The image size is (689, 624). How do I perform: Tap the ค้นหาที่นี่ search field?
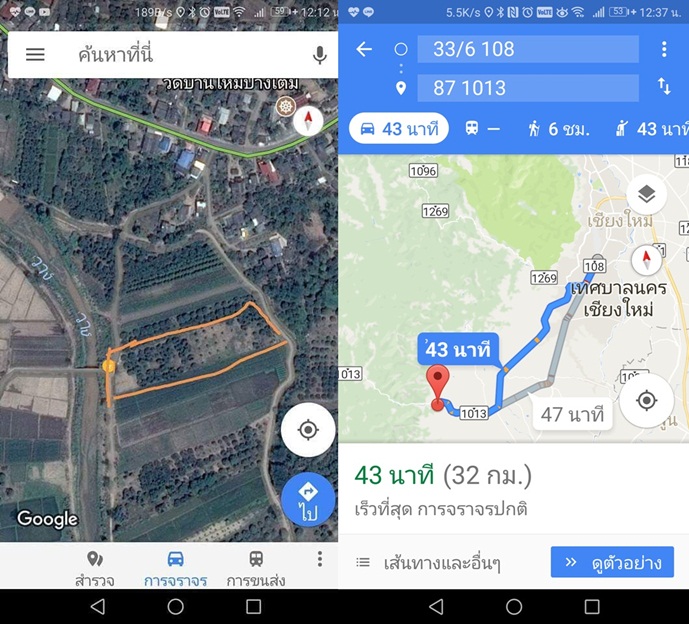coord(180,54)
